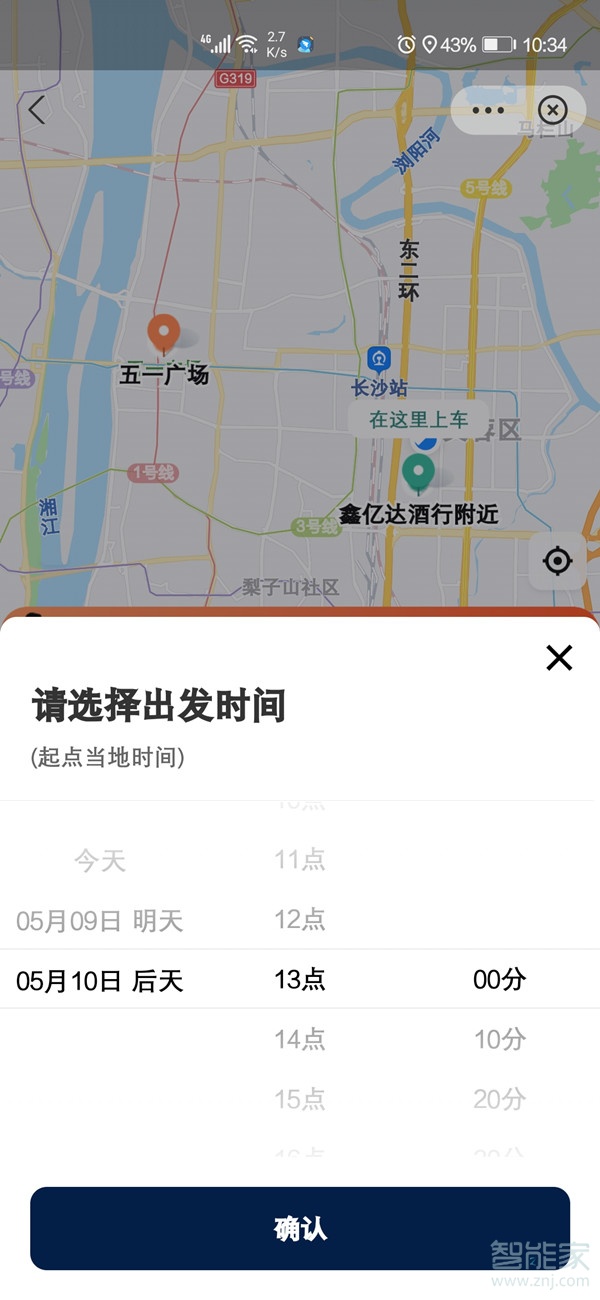This screenshot has height=1300, width=600.
Task: Close the departure time picker
Action: tap(559, 657)
